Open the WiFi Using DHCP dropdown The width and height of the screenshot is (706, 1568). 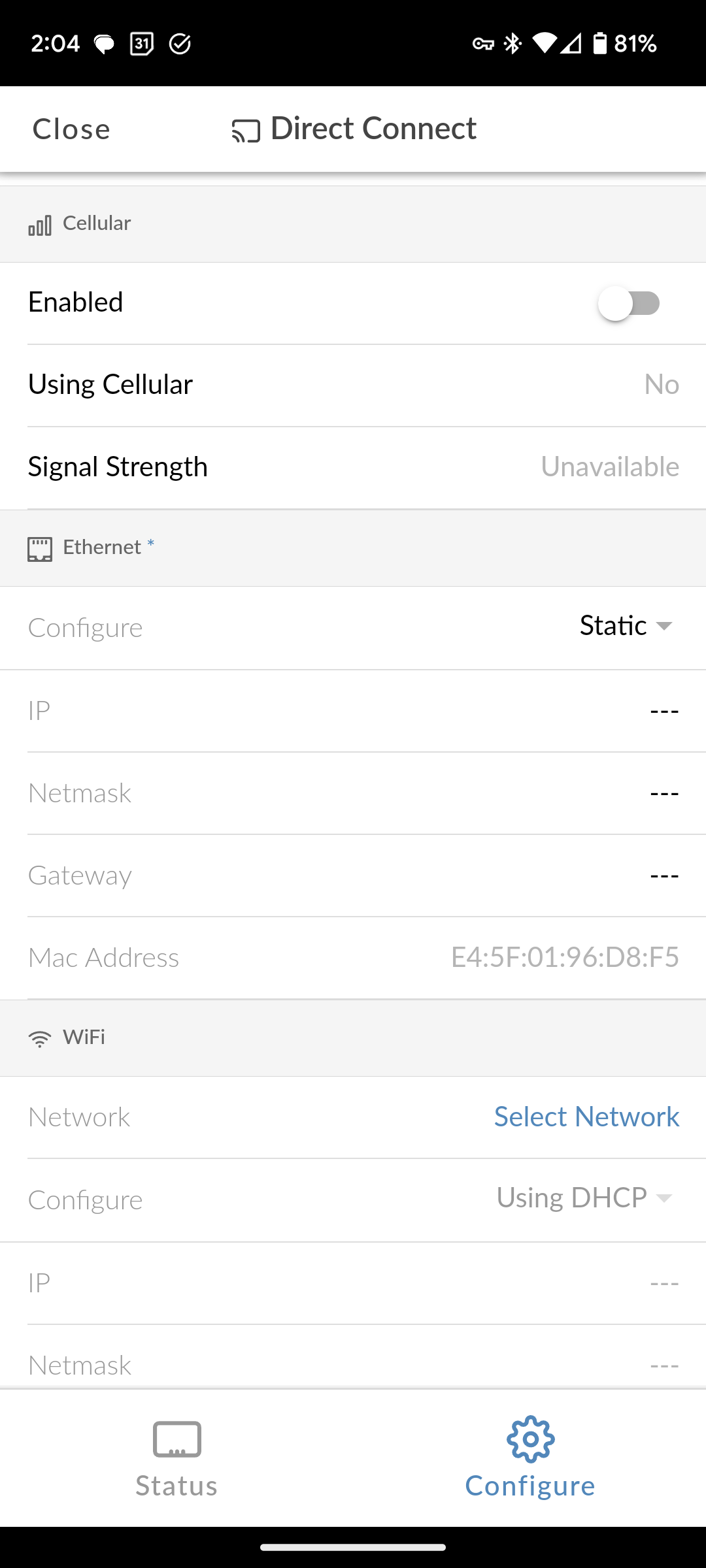[584, 1198]
